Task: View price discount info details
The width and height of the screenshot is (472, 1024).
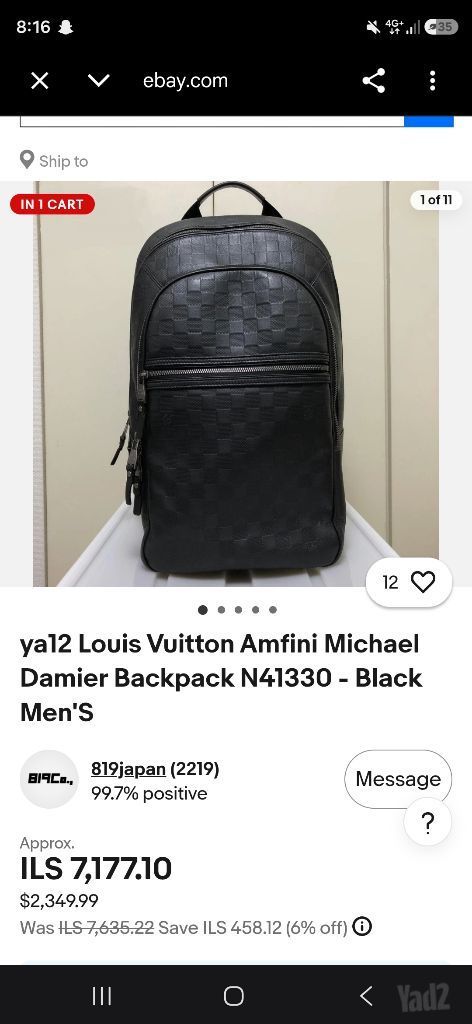Action: tap(362, 927)
